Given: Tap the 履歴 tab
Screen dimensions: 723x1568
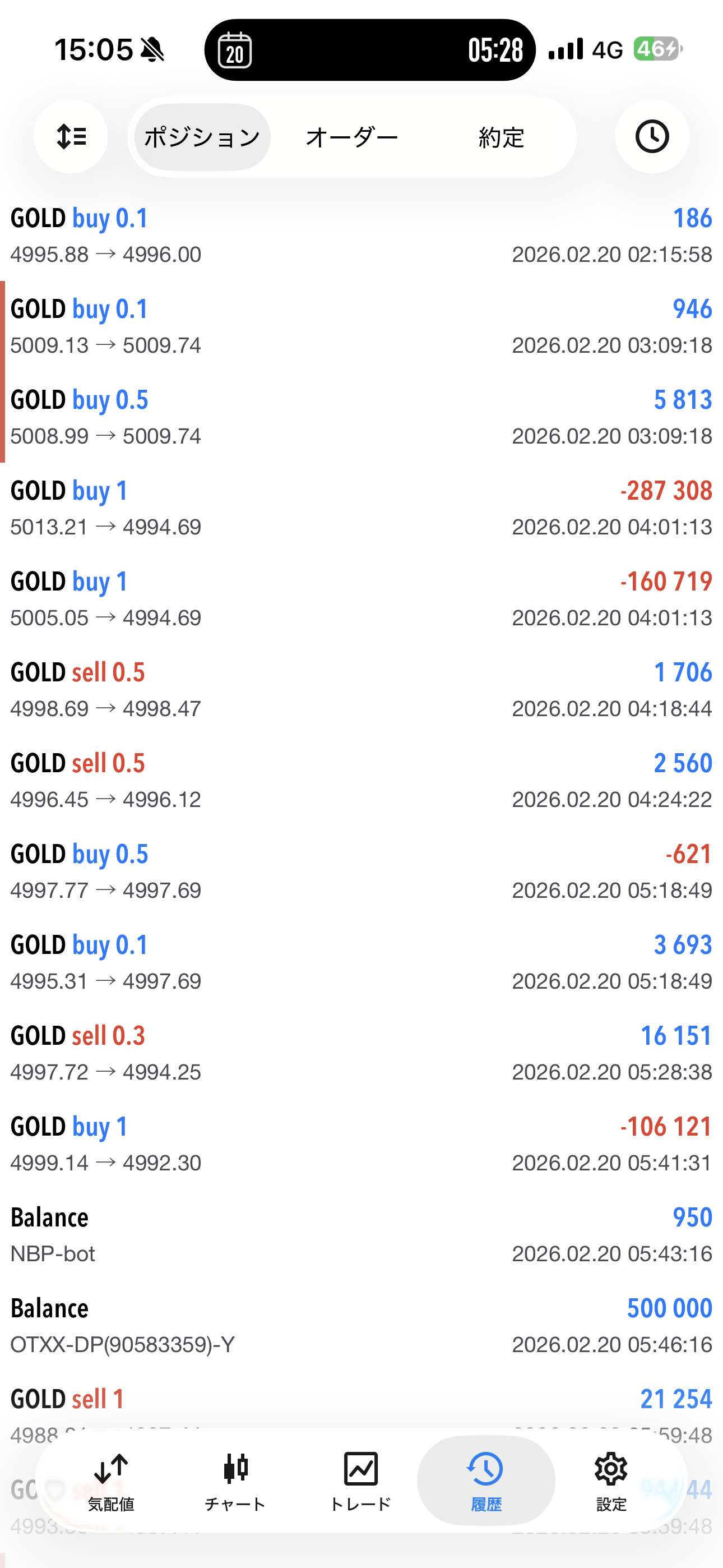Looking at the screenshot, I should point(486,1482).
